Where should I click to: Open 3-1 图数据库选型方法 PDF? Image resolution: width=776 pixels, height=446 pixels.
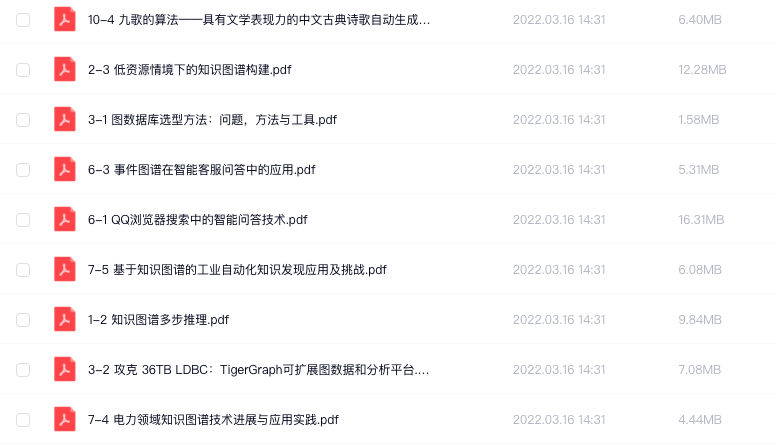pyautogui.click(x=212, y=119)
